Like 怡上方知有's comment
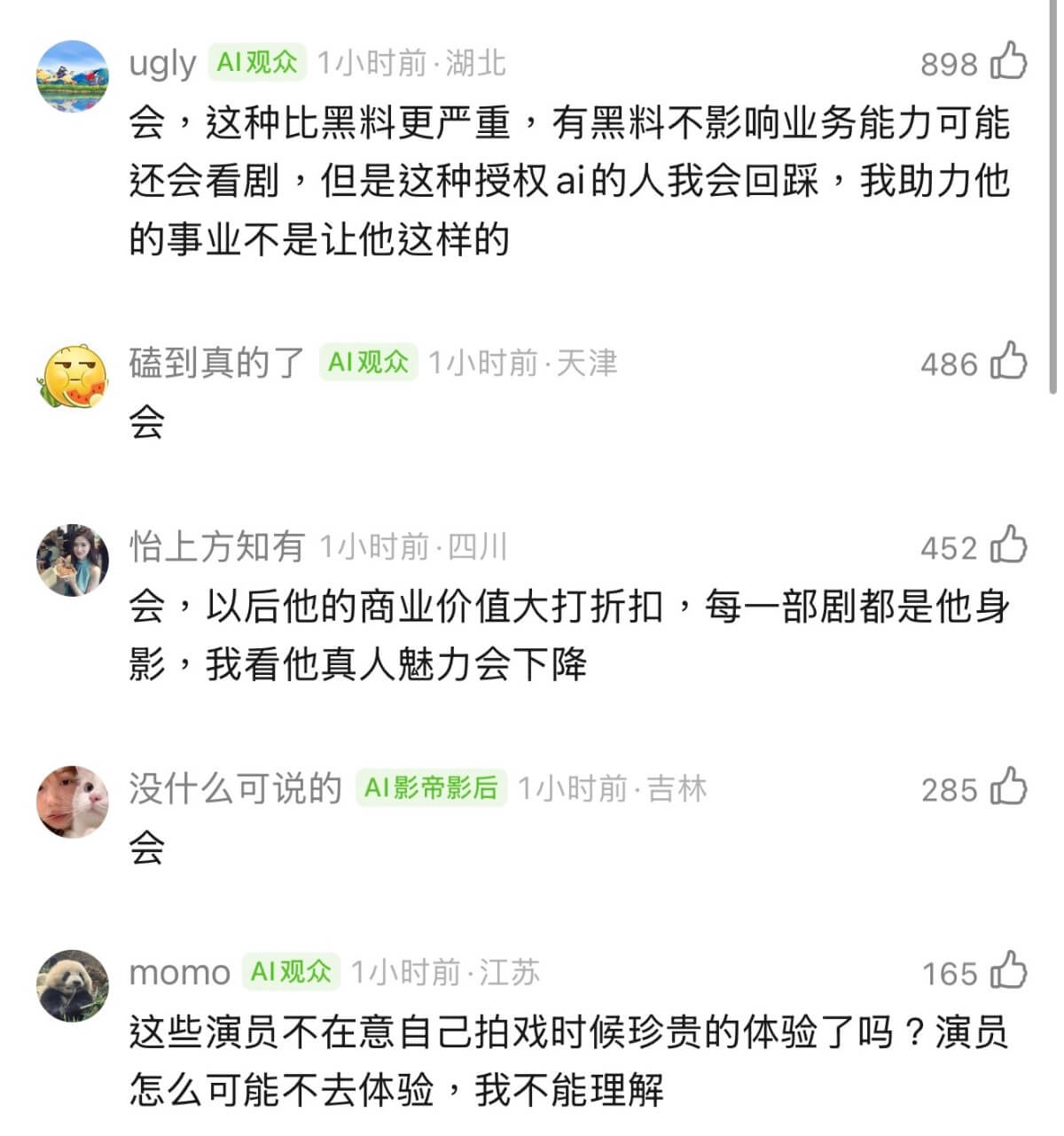Screen dimensions: 1064x1136 click(x=1008, y=545)
